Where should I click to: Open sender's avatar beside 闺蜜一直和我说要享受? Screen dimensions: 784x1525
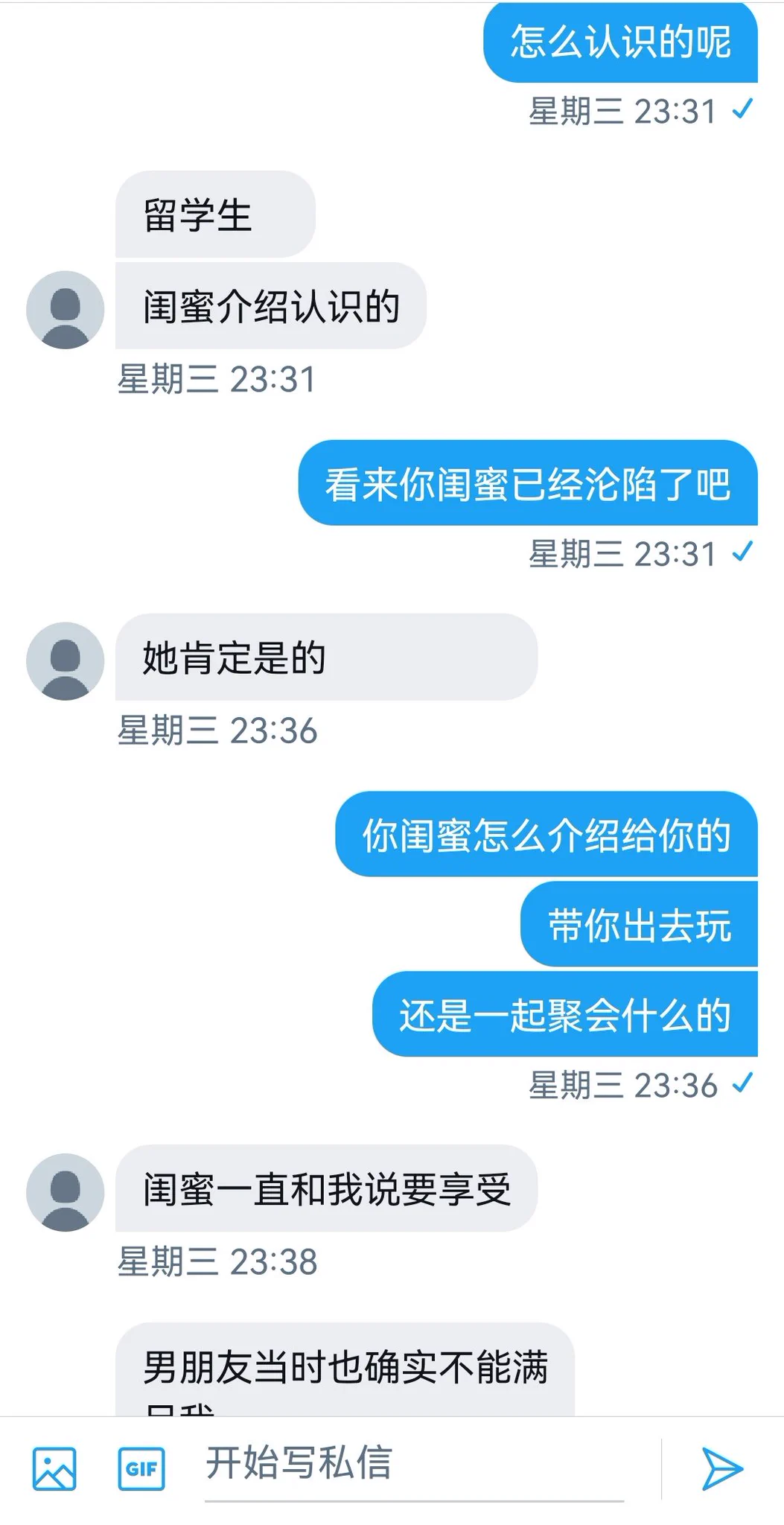tap(66, 1192)
